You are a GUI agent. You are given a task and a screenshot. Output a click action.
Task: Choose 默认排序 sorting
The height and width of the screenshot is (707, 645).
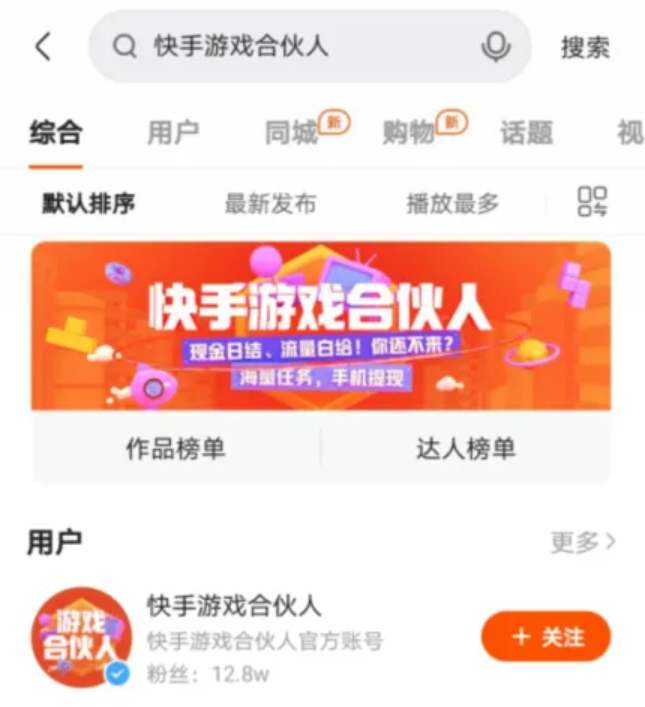(88, 204)
